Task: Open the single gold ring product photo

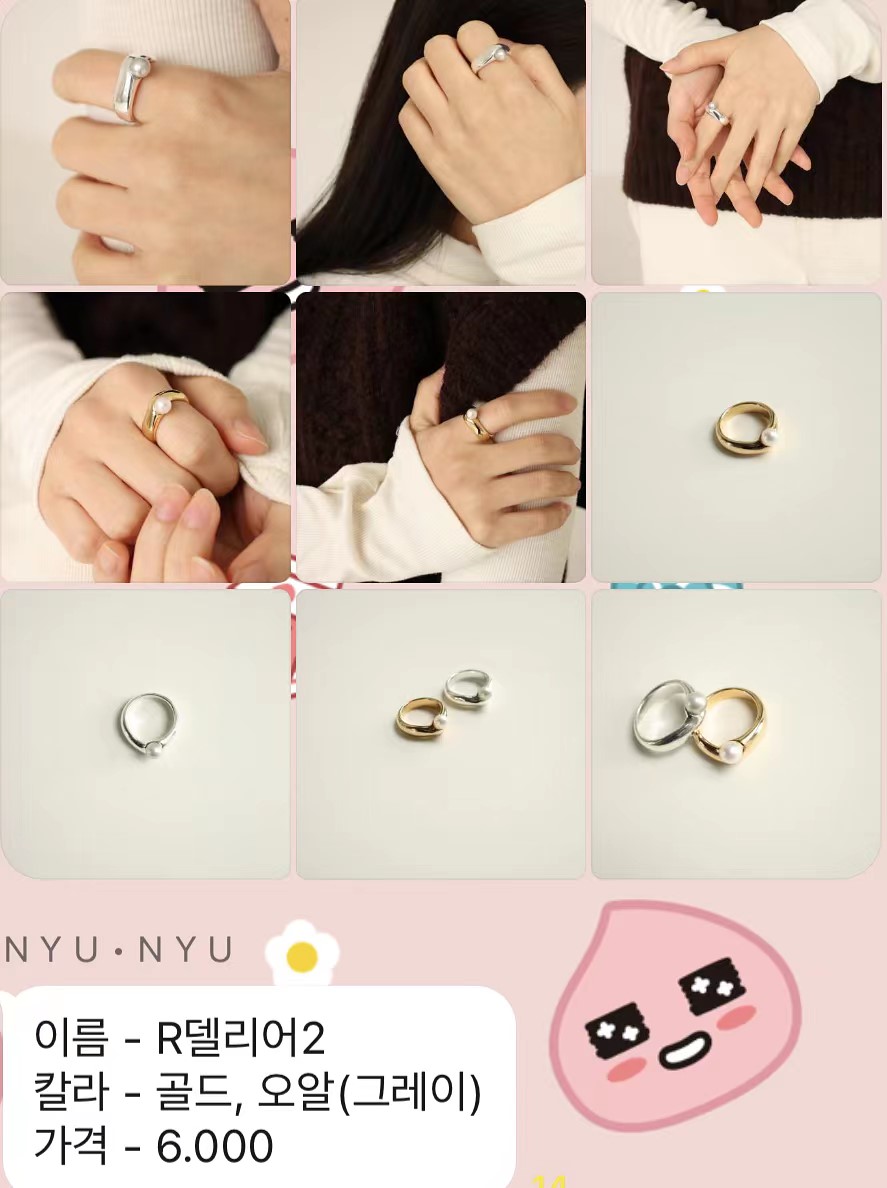Action: (737, 437)
